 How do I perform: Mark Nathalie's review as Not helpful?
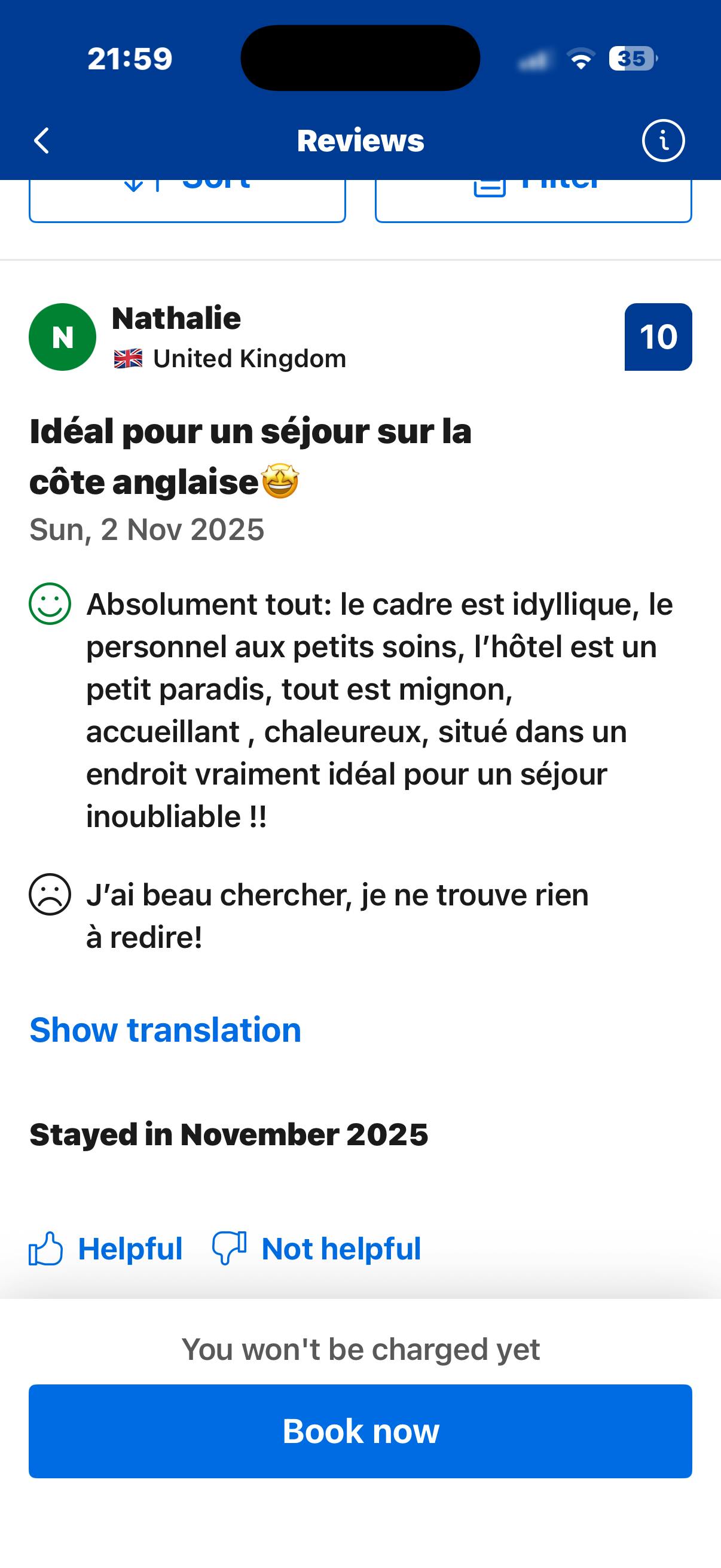click(x=316, y=1249)
